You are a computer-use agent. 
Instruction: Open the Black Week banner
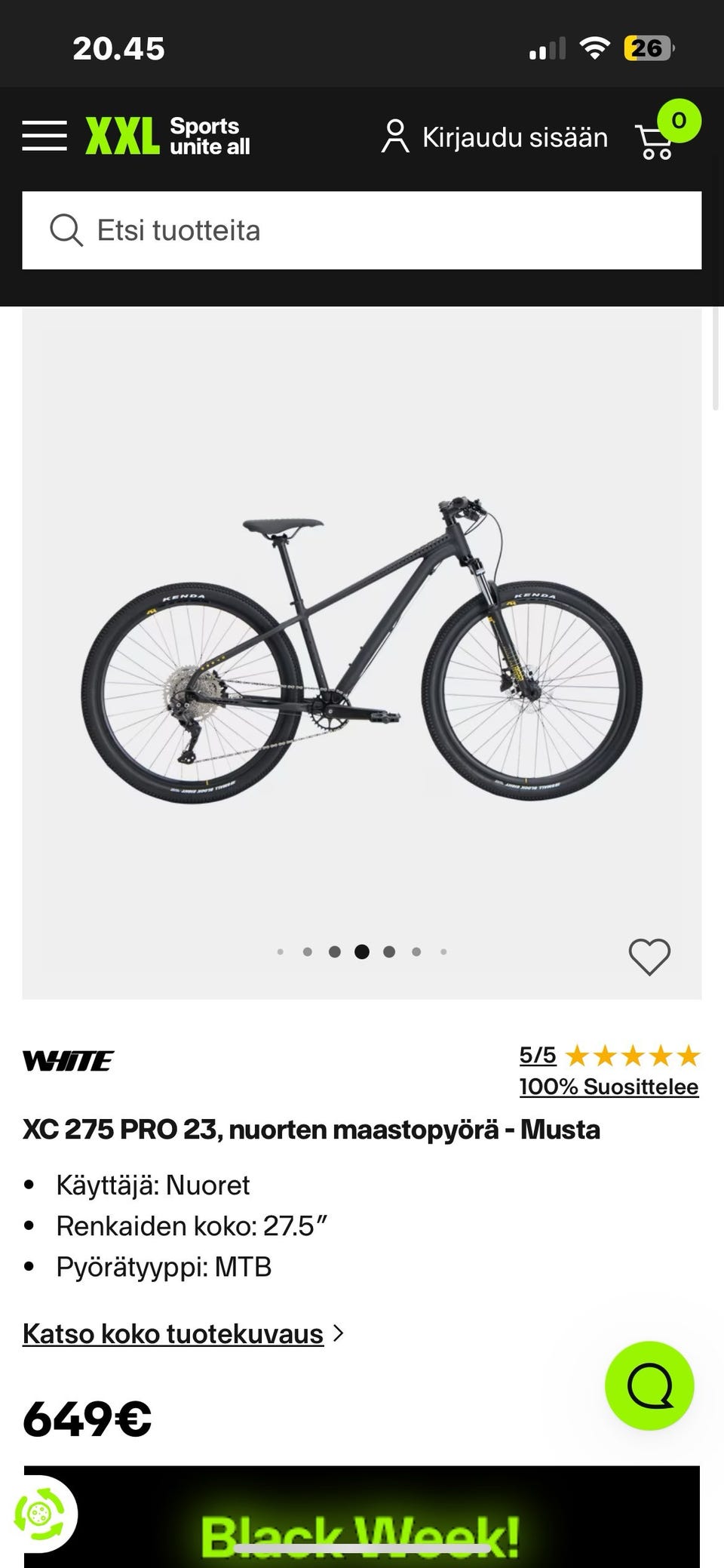pos(362,1517)
